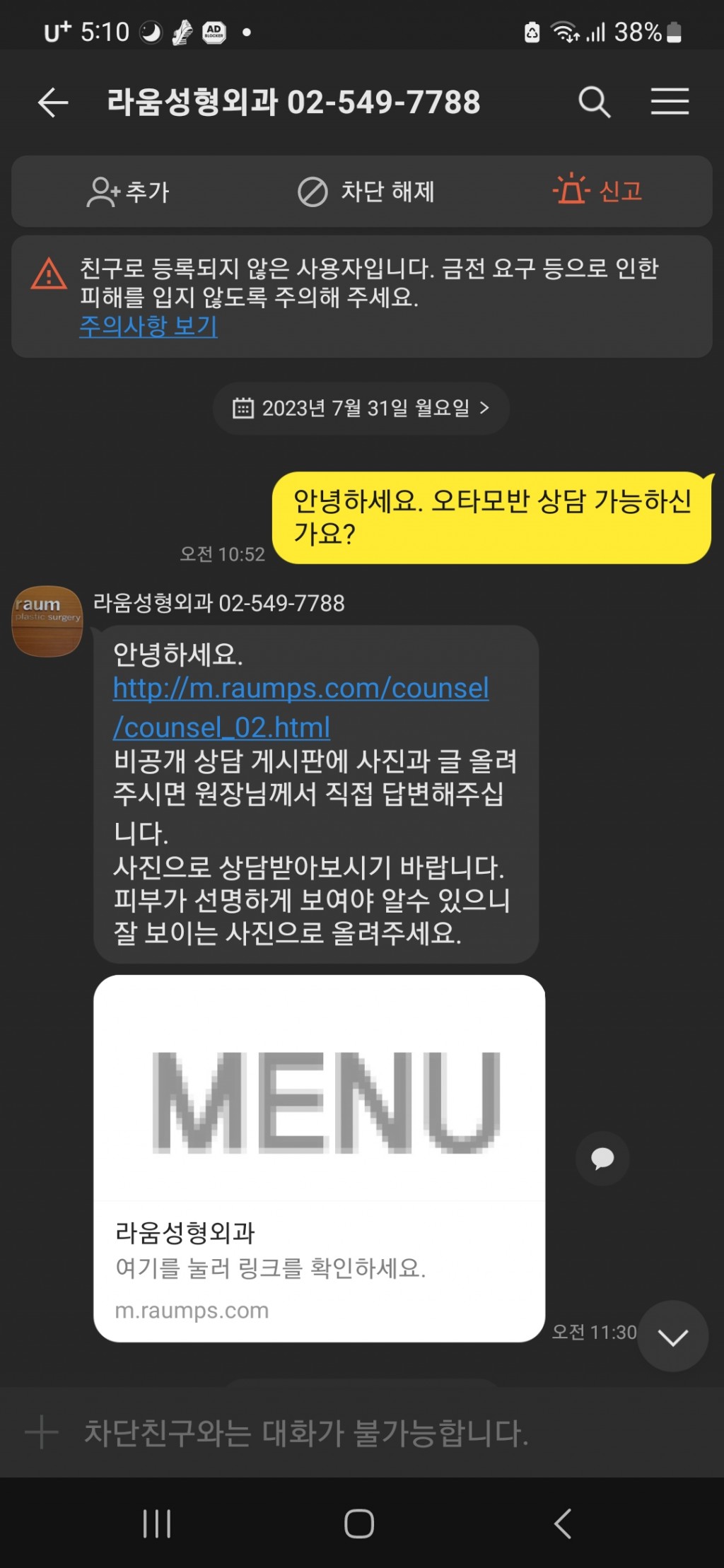Image resolution: width=724 pixels, height=1568 pixels.
Task: Tap 차단 해제 to unblock the user
Action: 366,192
